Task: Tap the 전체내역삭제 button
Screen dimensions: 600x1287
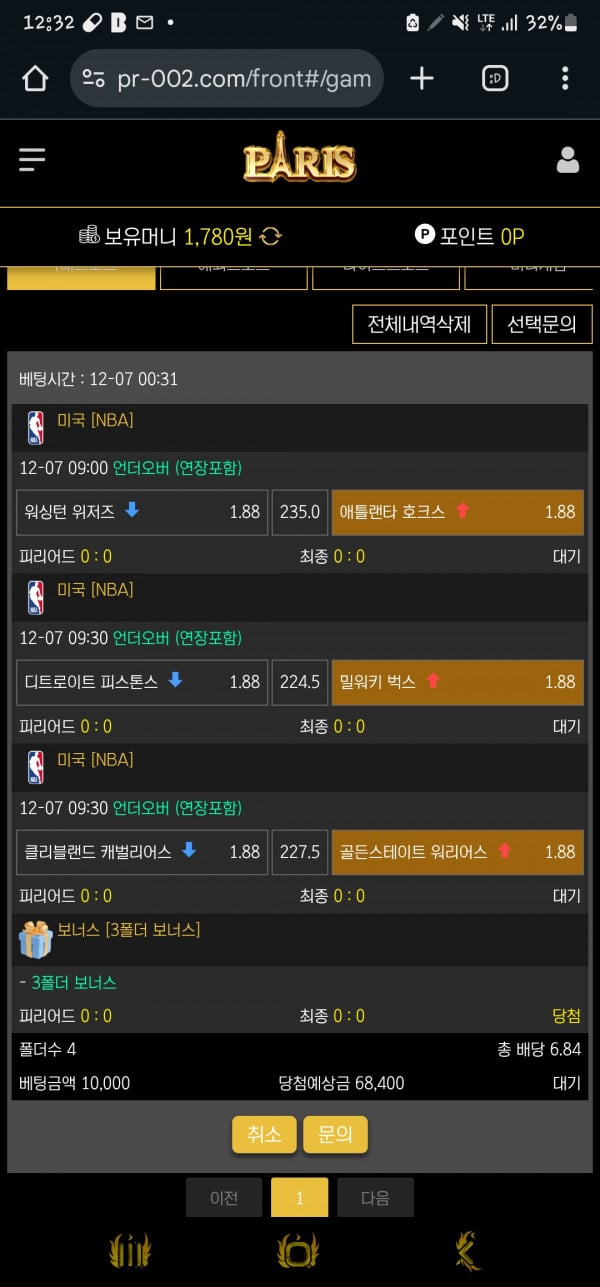Action: point(419,324)
